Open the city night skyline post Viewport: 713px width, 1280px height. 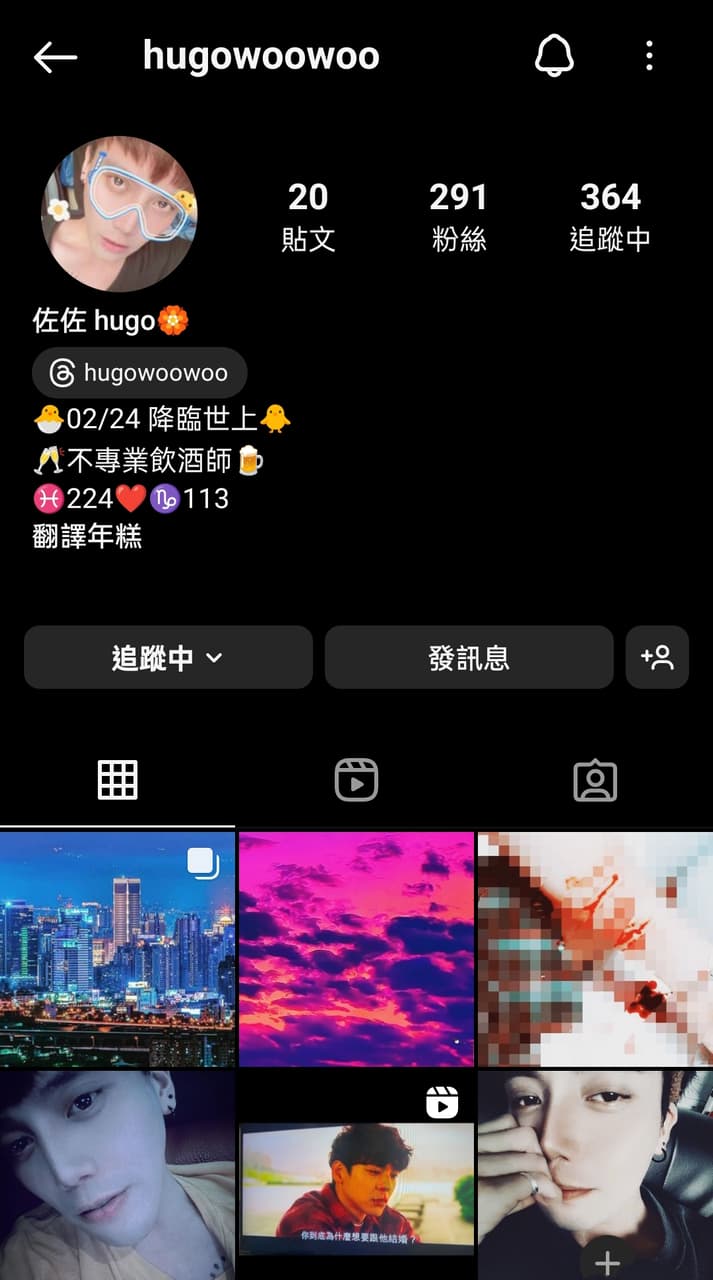pos(117,949)
